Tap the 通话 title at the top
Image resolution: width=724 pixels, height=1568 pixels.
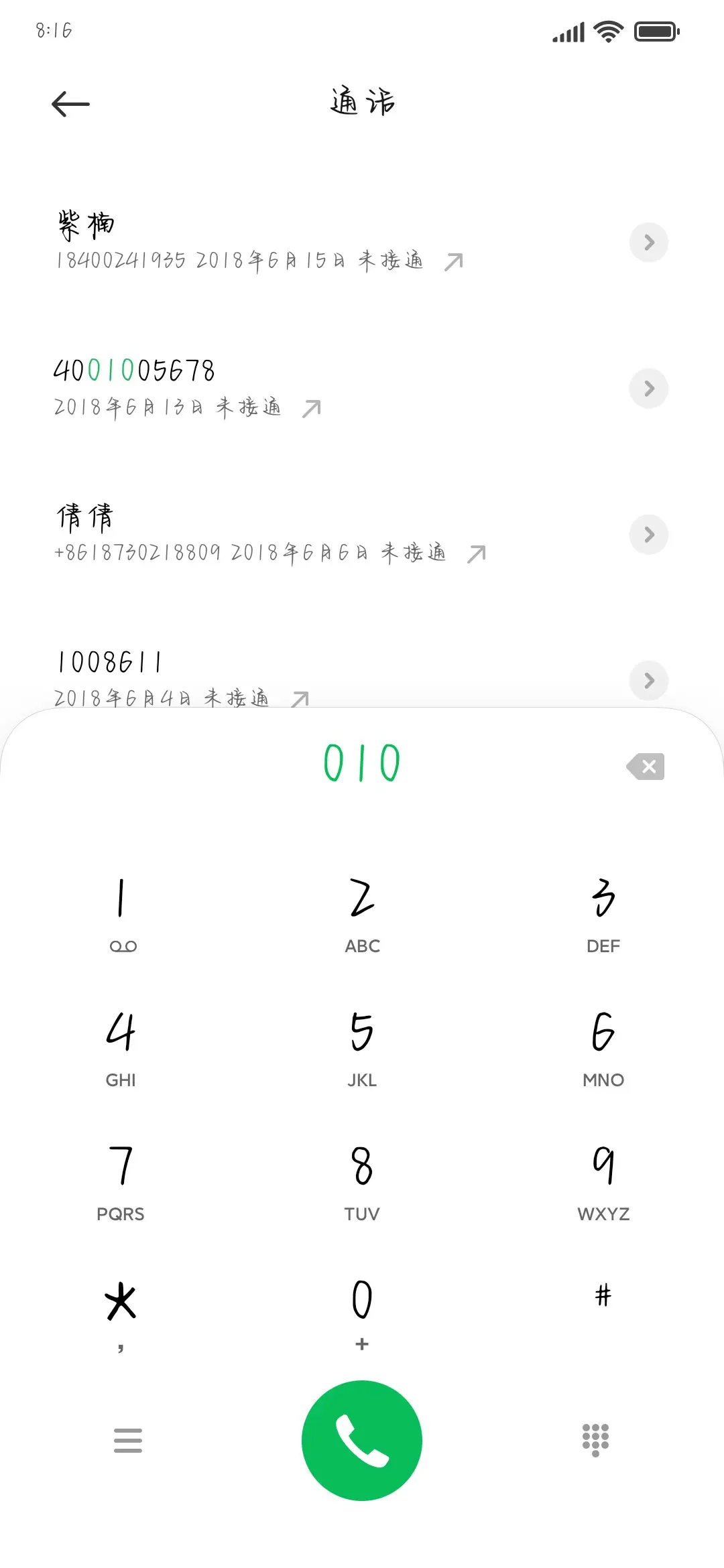click(361, 102)
